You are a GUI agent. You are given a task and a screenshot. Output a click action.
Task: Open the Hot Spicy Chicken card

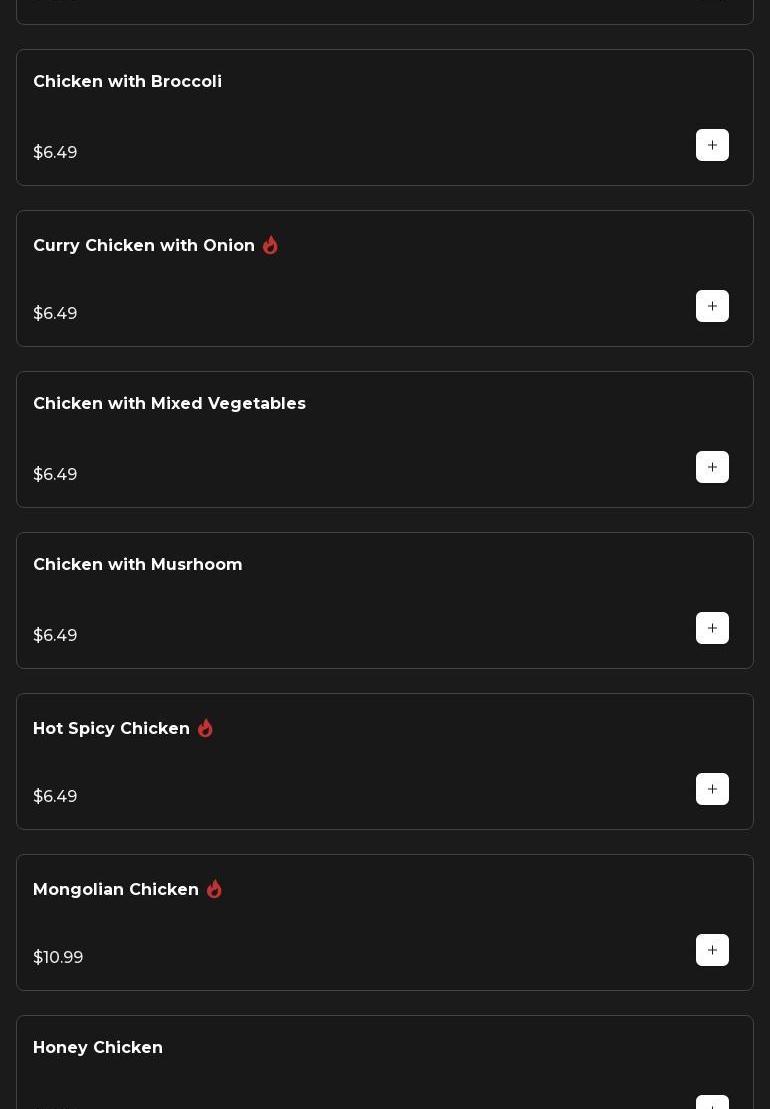112,729
